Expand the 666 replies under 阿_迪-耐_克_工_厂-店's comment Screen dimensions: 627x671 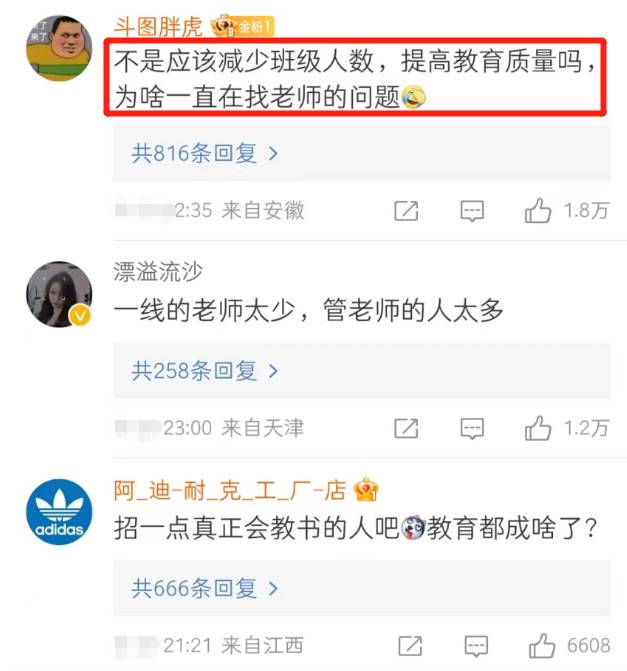pos(205,588)
